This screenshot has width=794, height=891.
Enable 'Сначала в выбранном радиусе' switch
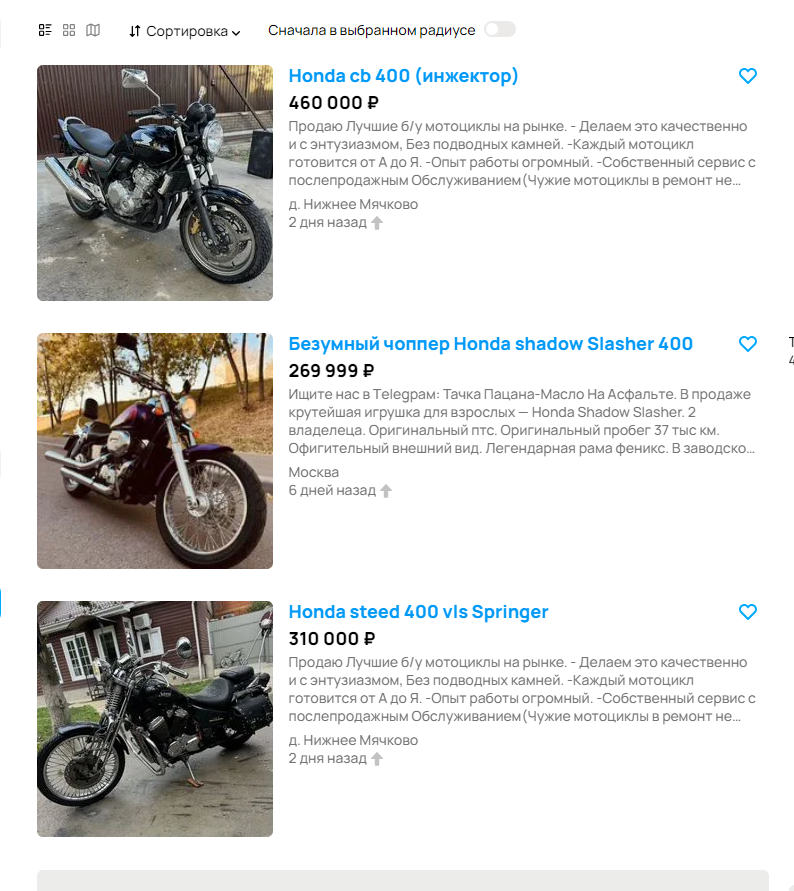coord(500,29)
